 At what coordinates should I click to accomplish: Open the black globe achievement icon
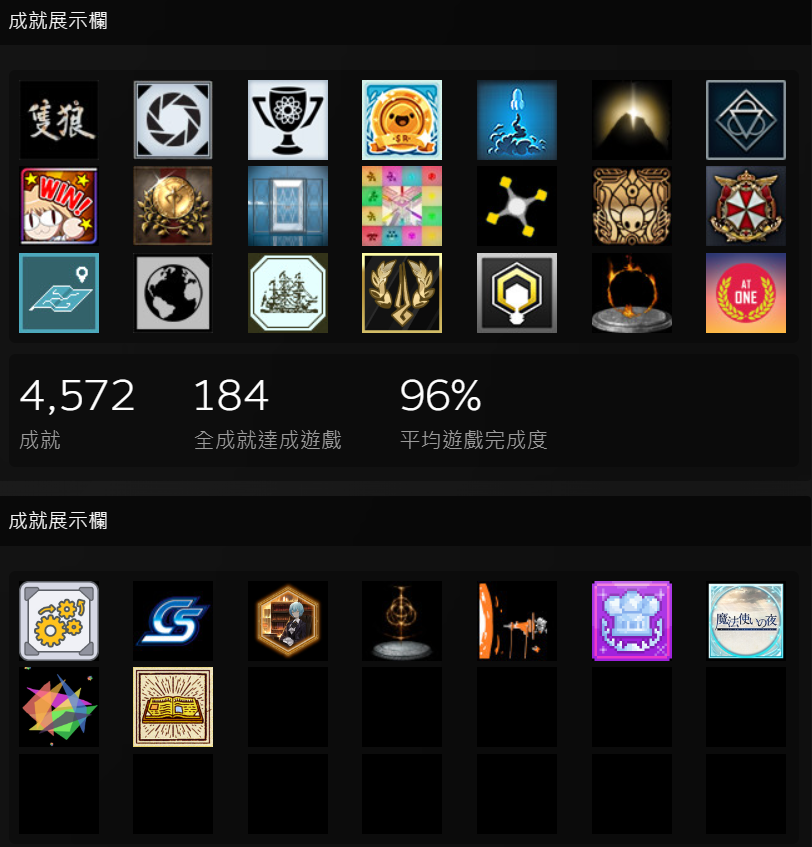(x=173, y=293)
